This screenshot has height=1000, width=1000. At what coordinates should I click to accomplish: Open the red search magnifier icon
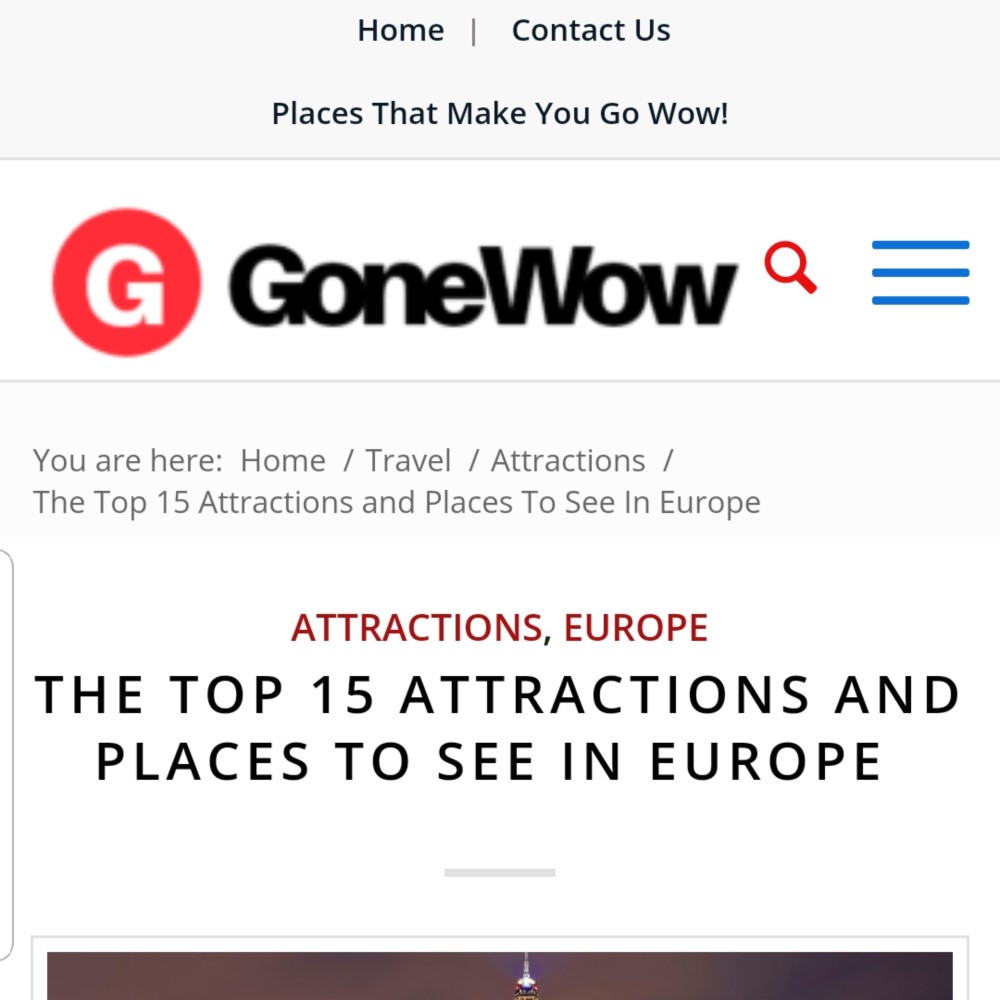click(x=790, y=268)
